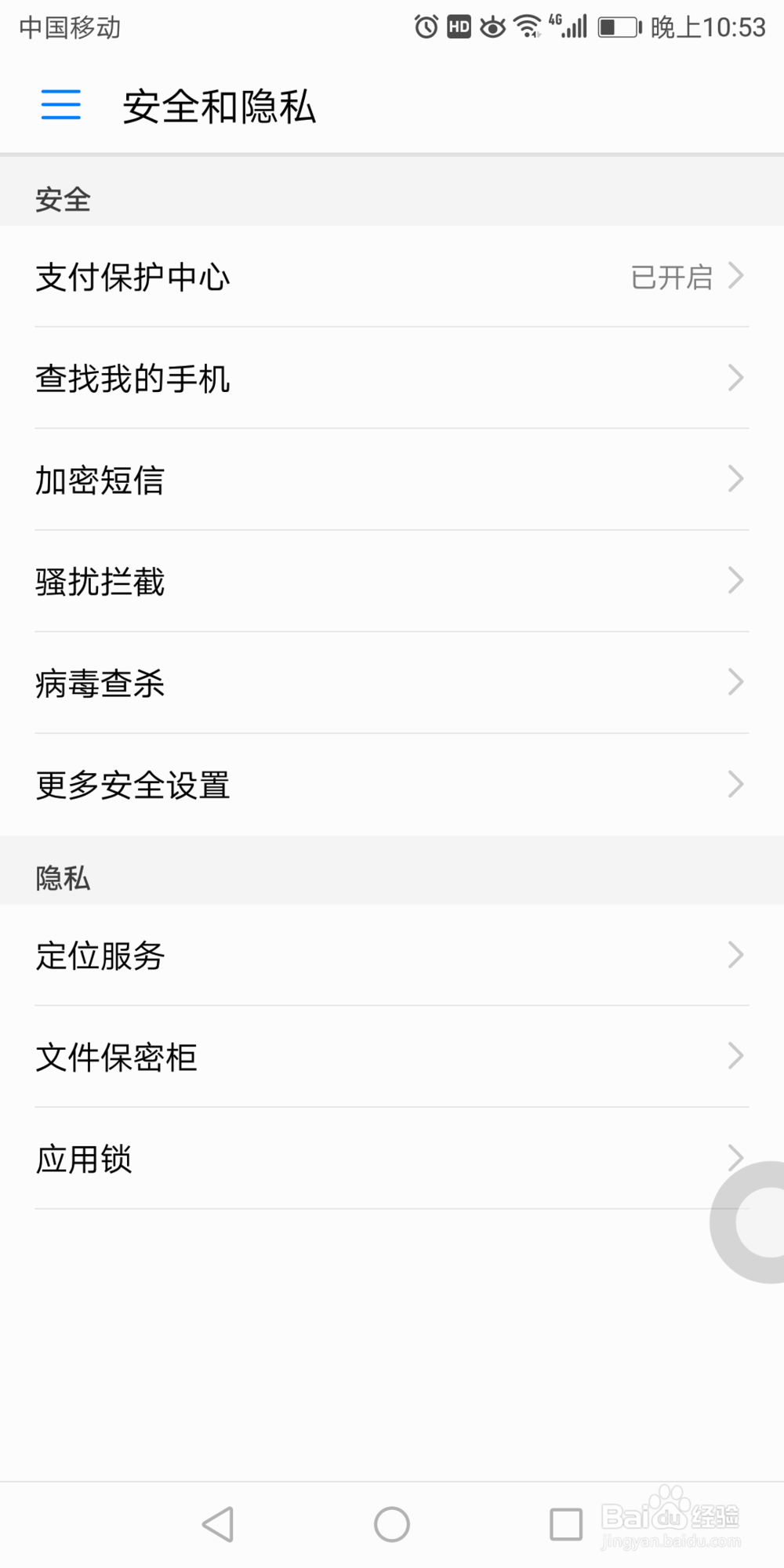Expand 更多安全设置 options
Screen dimensions: 784x1568
(392, 784)
